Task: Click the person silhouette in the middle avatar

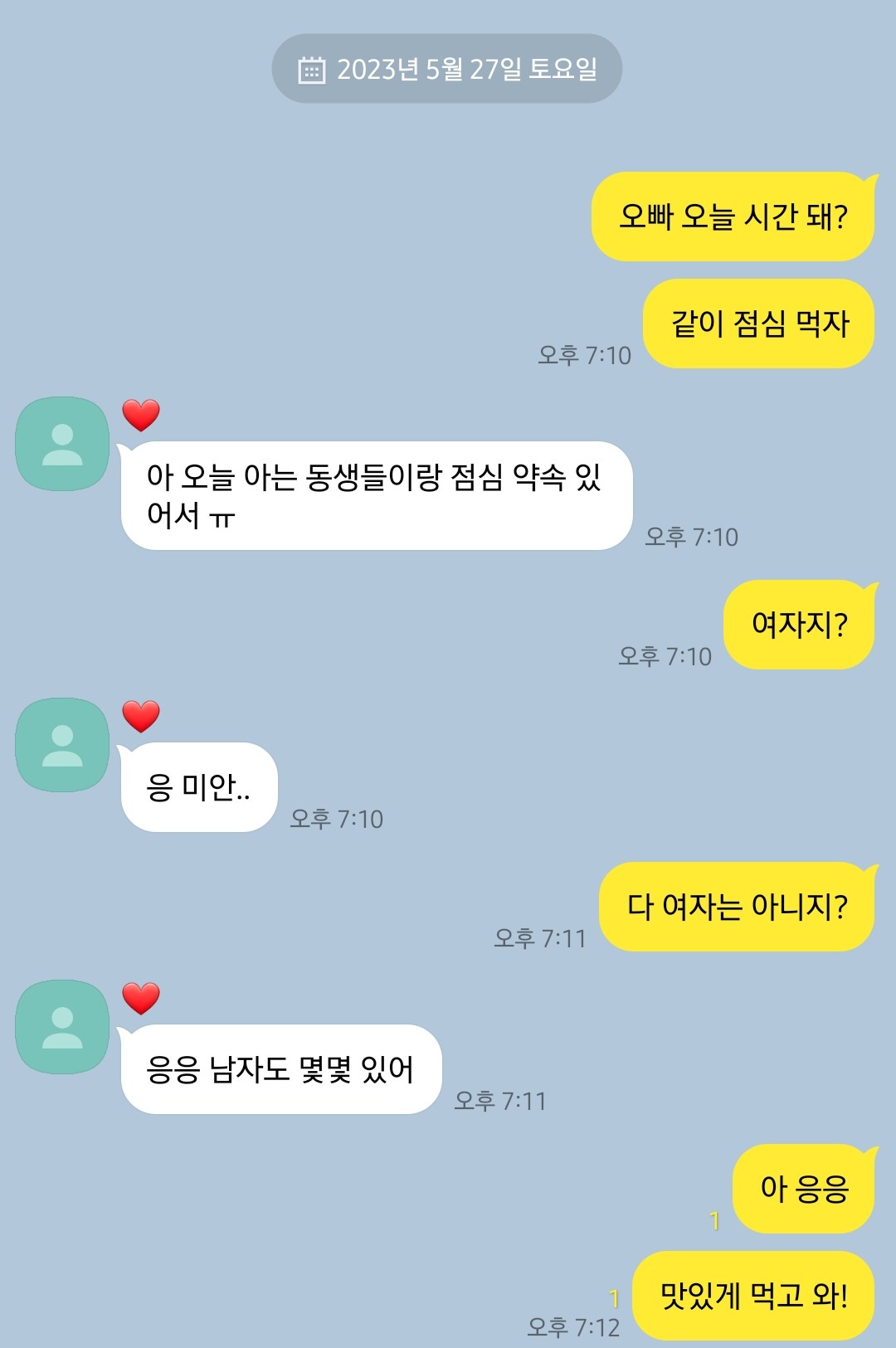Action: coord(61,744)
